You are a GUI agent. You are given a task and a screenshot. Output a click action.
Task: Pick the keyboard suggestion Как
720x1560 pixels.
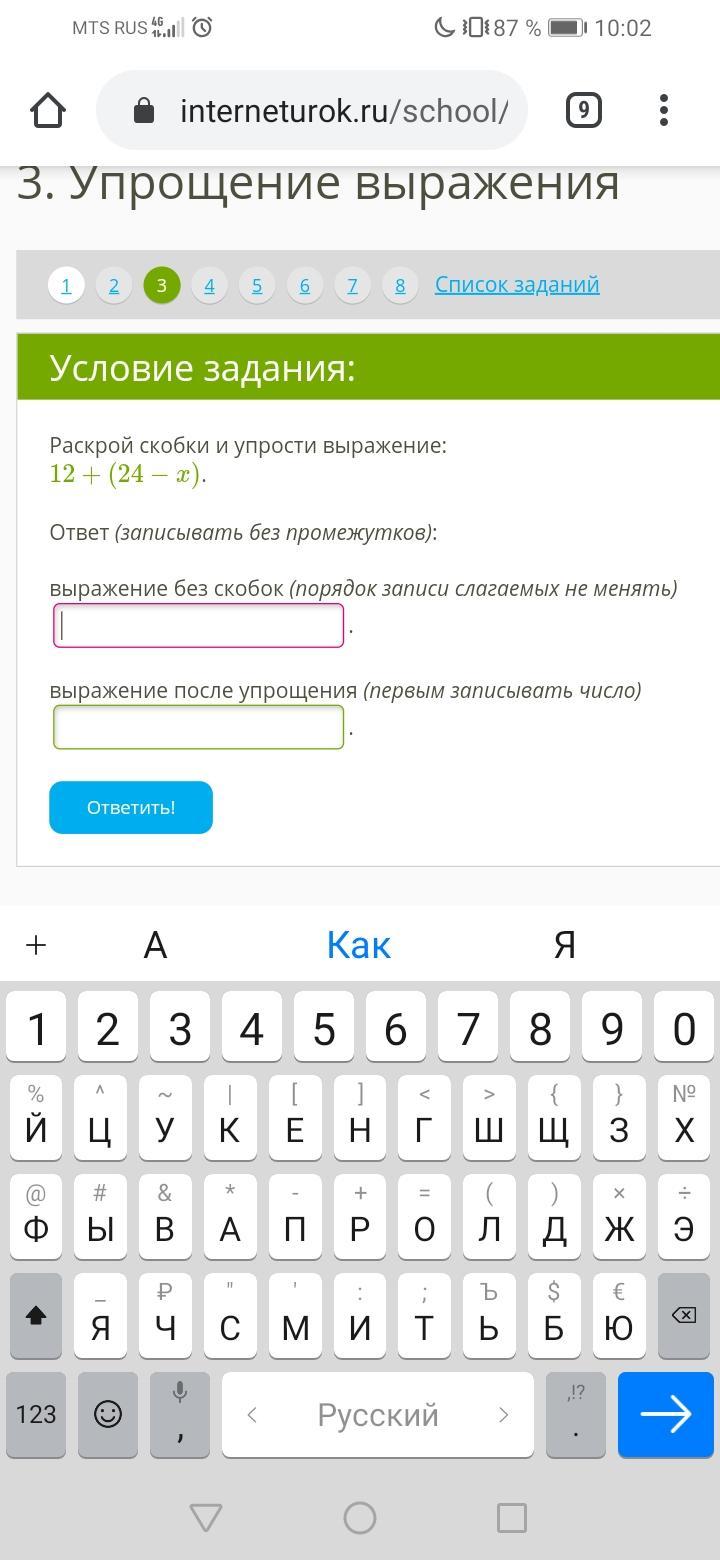[x=358, y=945]
